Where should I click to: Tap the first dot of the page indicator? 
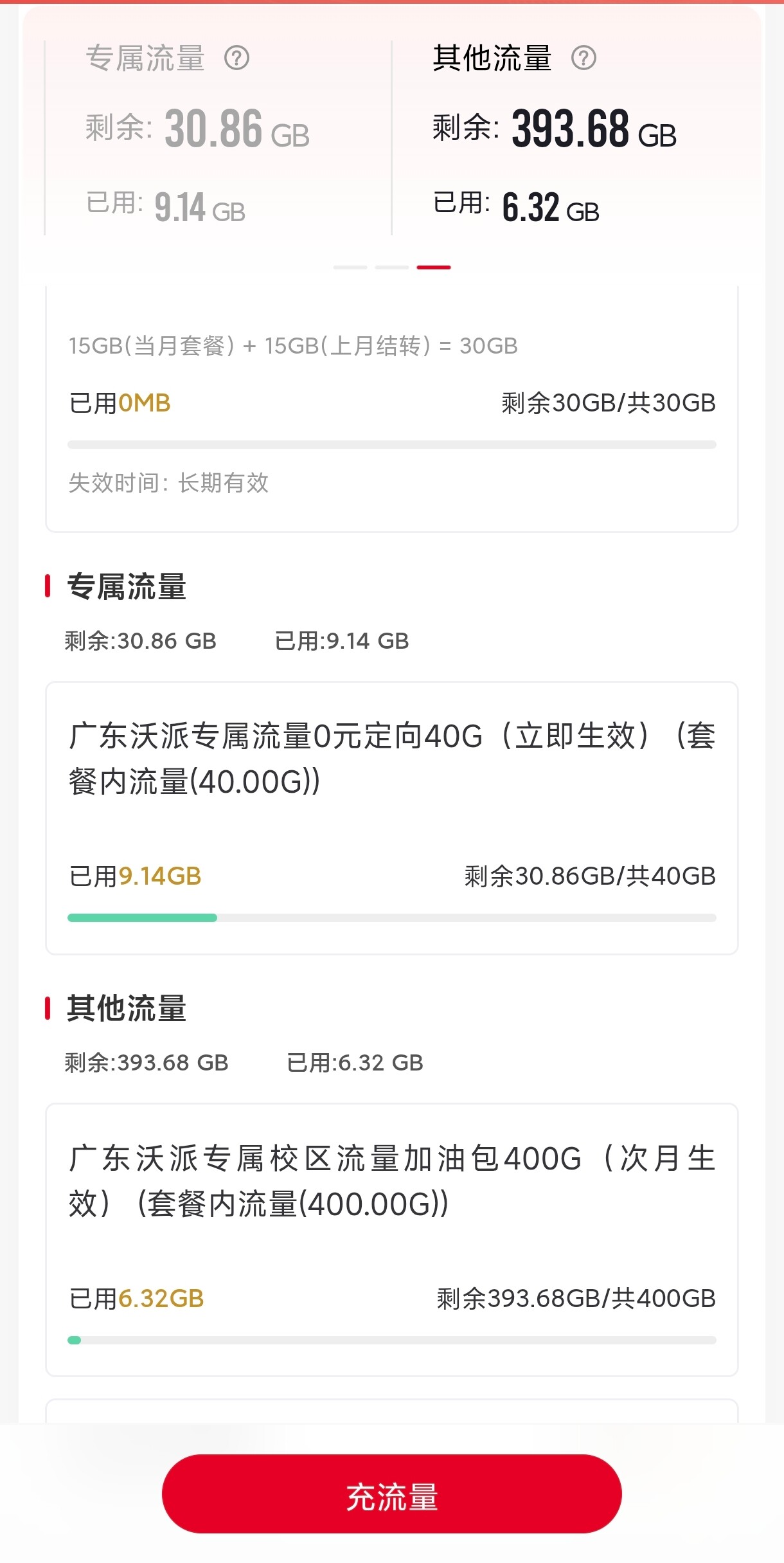pyautogui.click(x=350, y=267)
